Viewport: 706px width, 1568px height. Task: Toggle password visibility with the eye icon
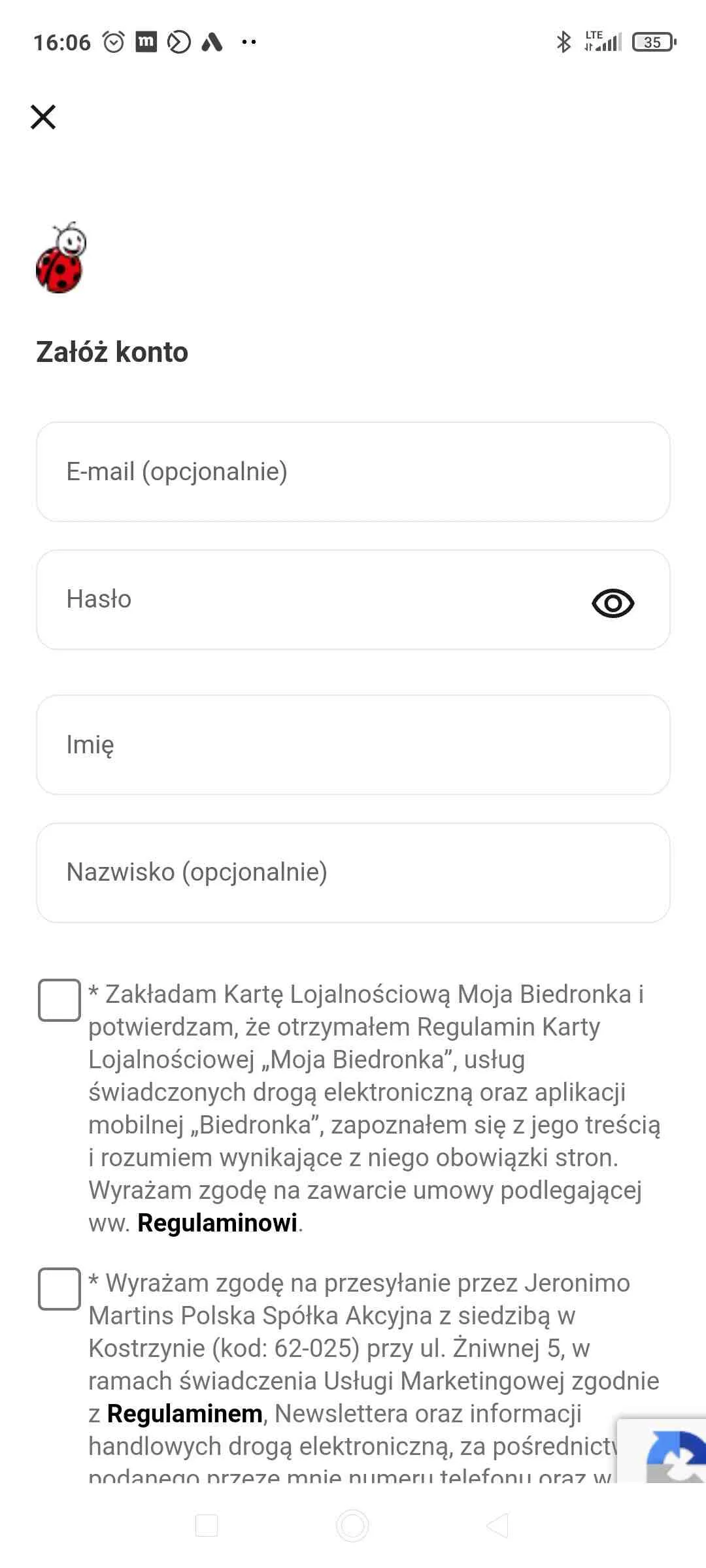click(x=613, y=602)
